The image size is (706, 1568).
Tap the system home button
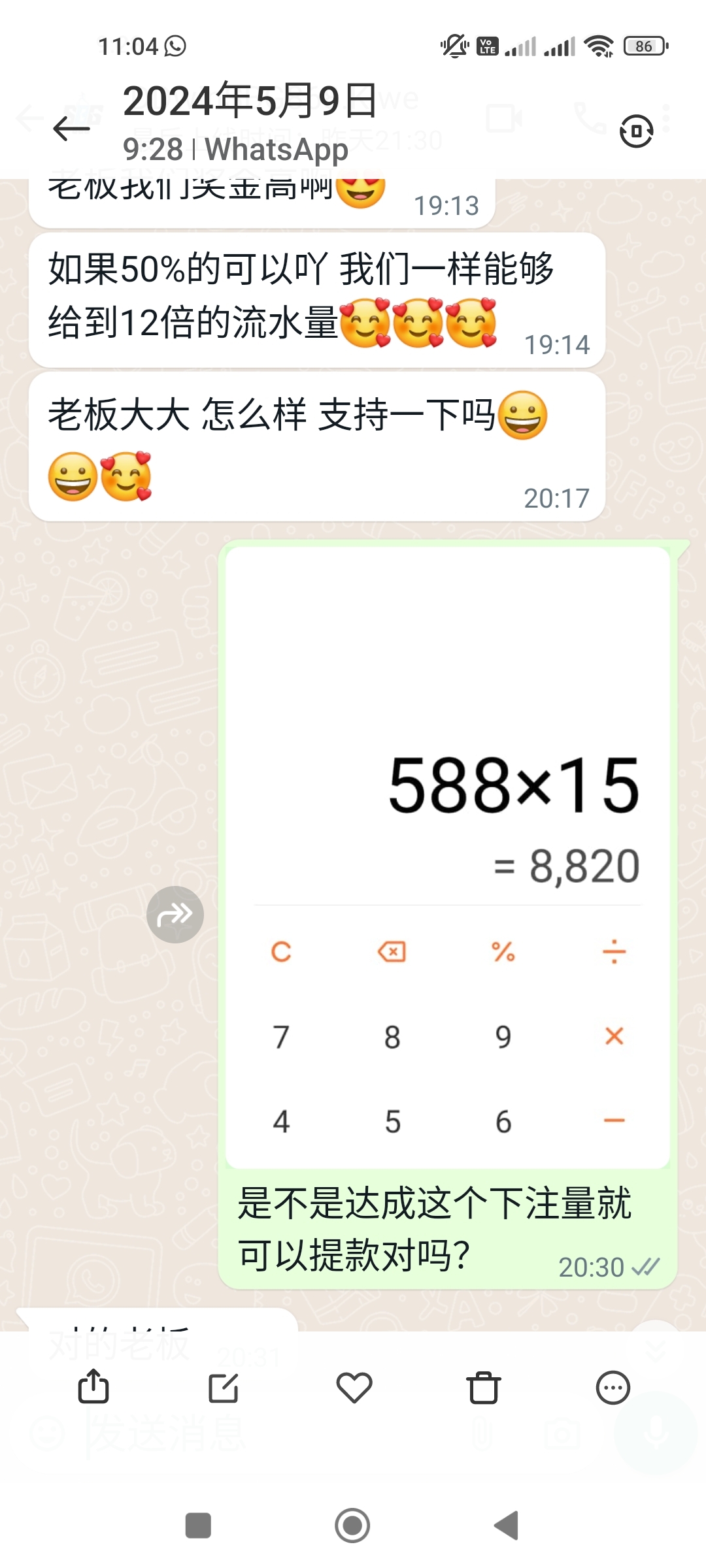pos(352,1526)
